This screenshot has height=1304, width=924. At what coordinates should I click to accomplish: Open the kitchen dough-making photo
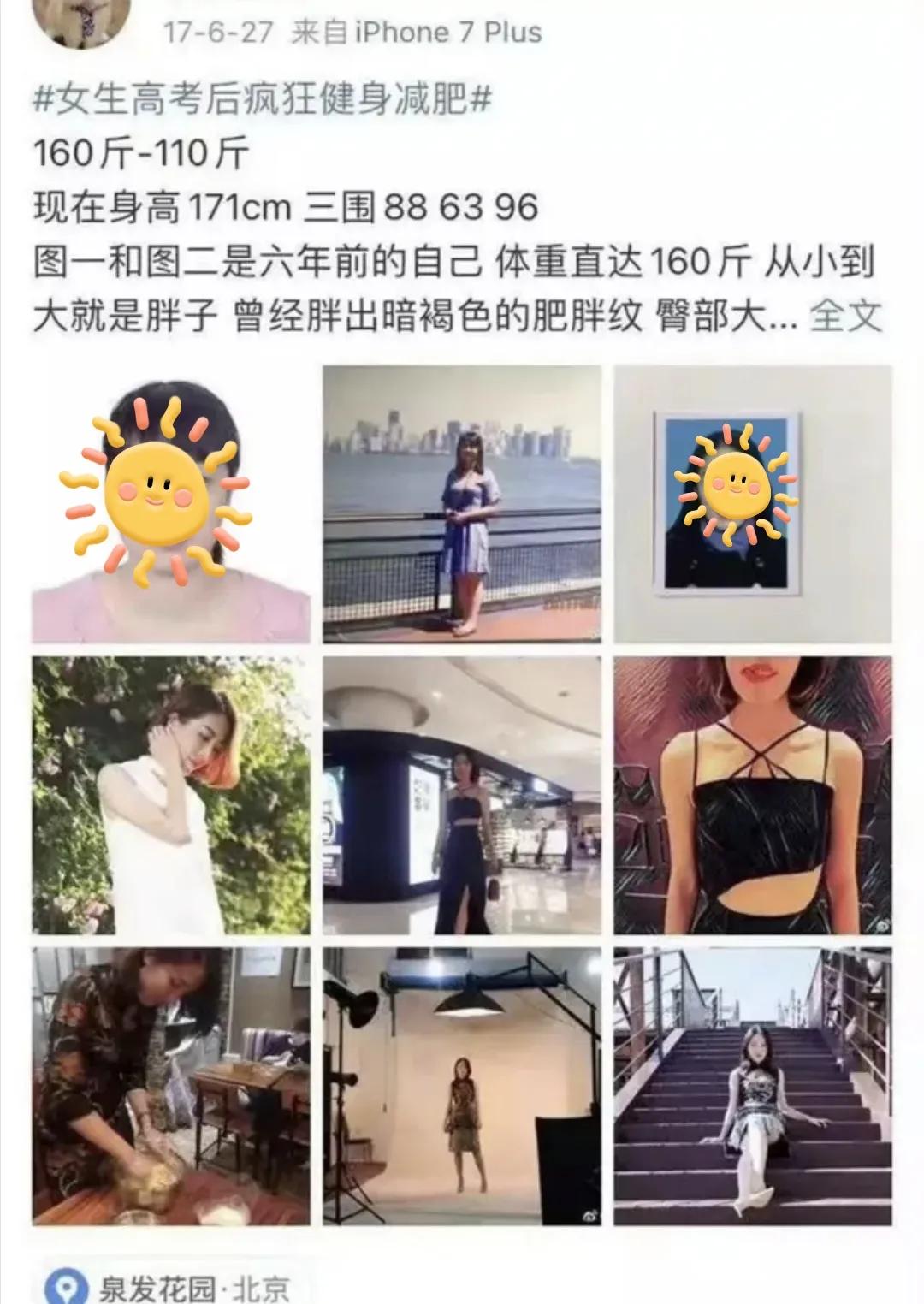point(169,1087)
